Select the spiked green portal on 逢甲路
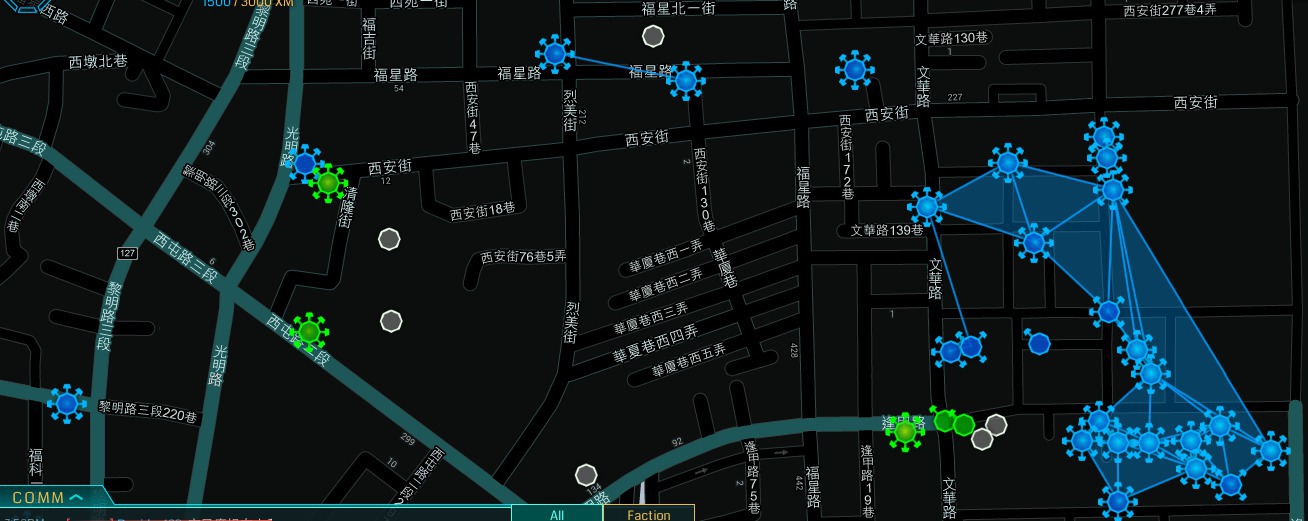 (906, 431)
